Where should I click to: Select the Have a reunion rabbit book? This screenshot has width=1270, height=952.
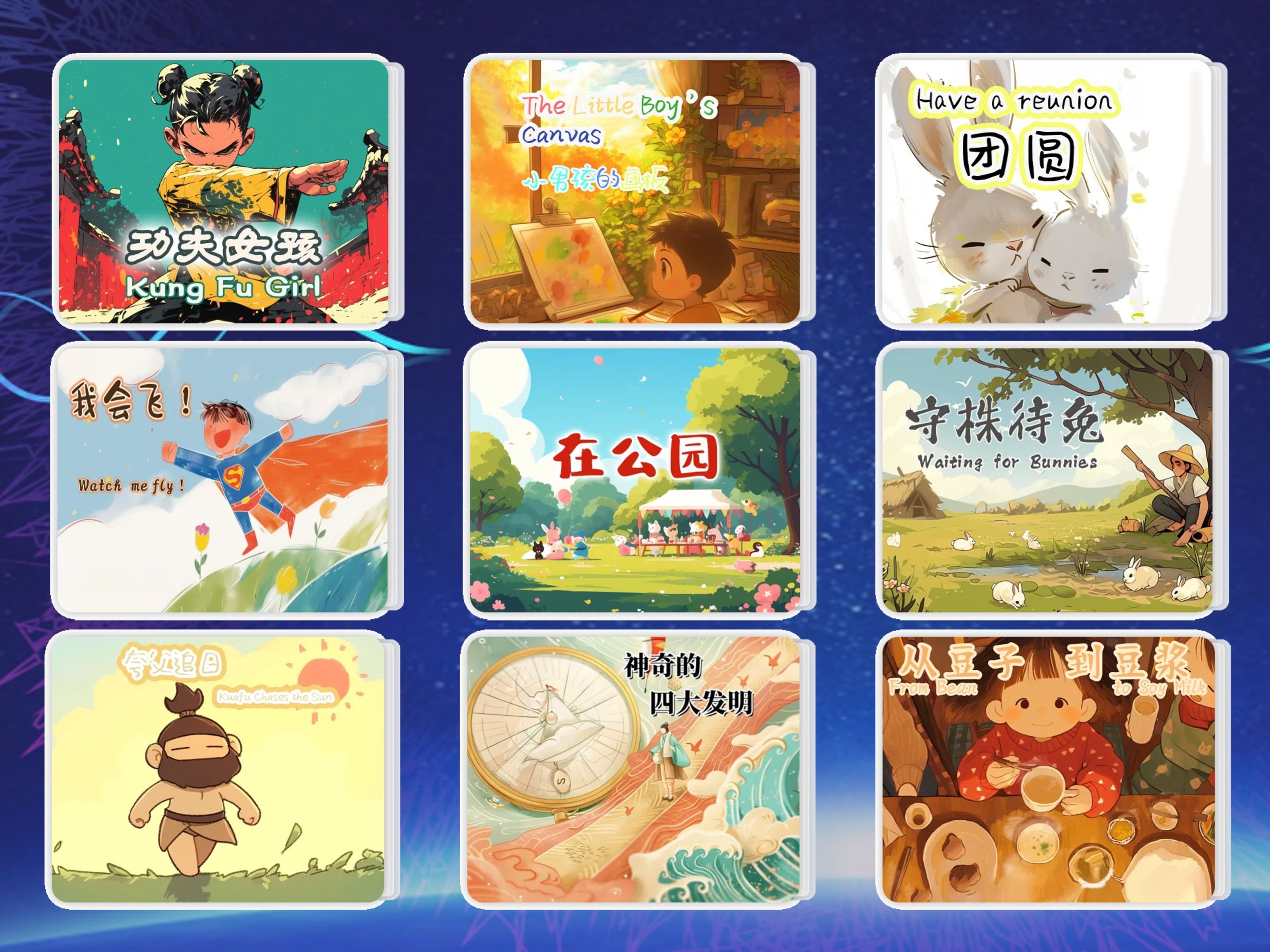[x=1046, y=191]
